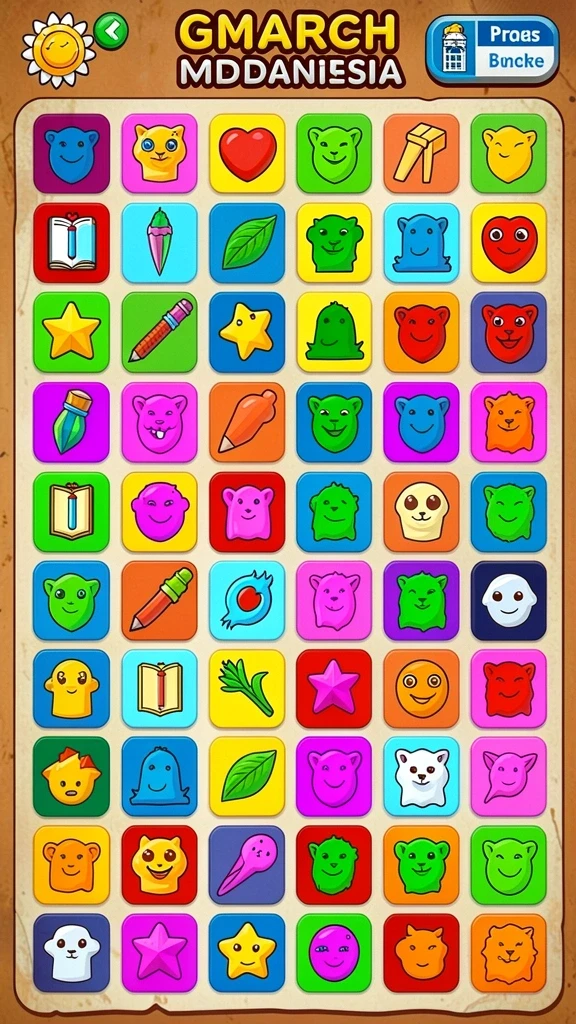The image size is (576, 1024).
Task: Open the Praes Bncke button
Action: click(493, 50)
